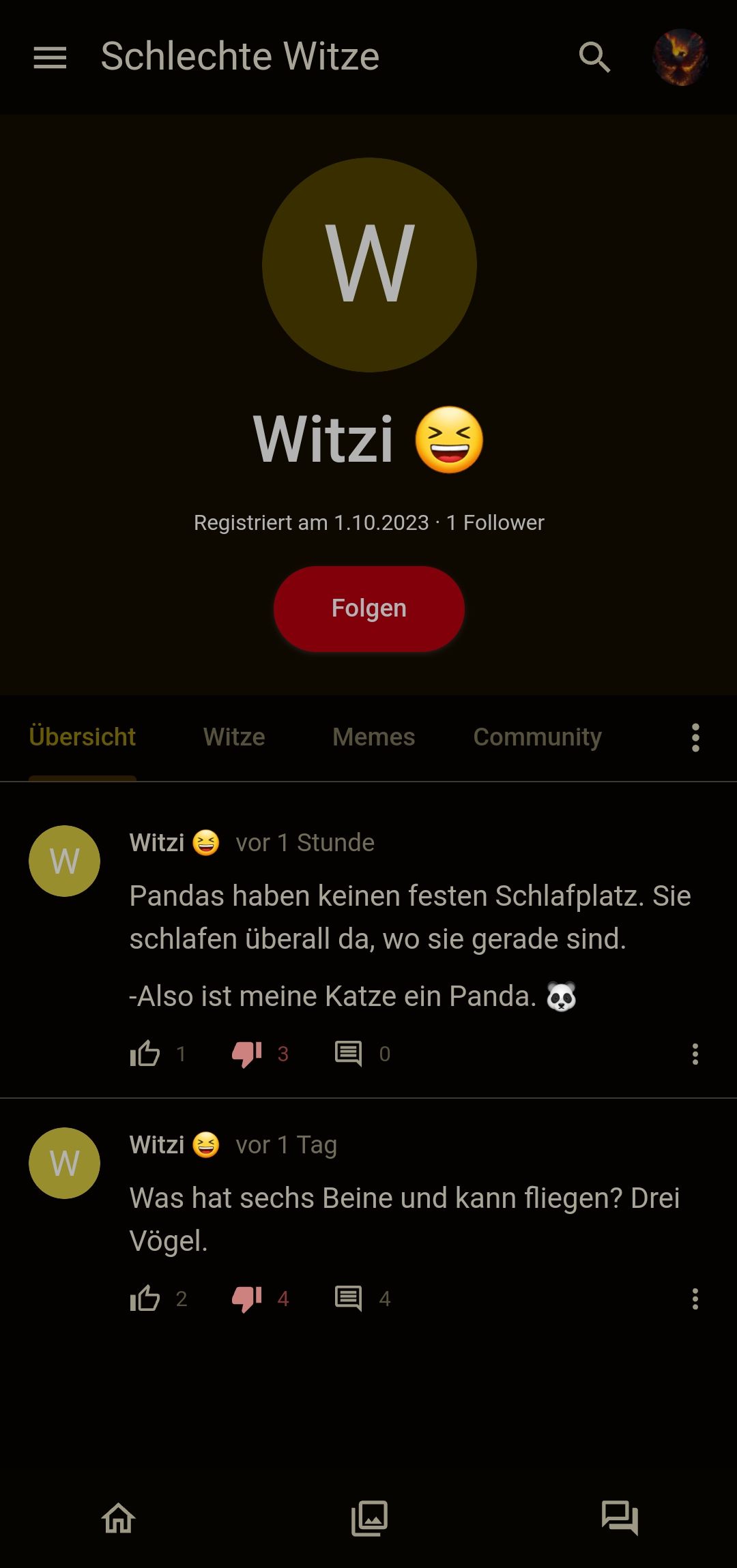This screenshot has height=1568, width=737.
Task: Open the memes gallery in bottom navigation
Action: 369,1518
